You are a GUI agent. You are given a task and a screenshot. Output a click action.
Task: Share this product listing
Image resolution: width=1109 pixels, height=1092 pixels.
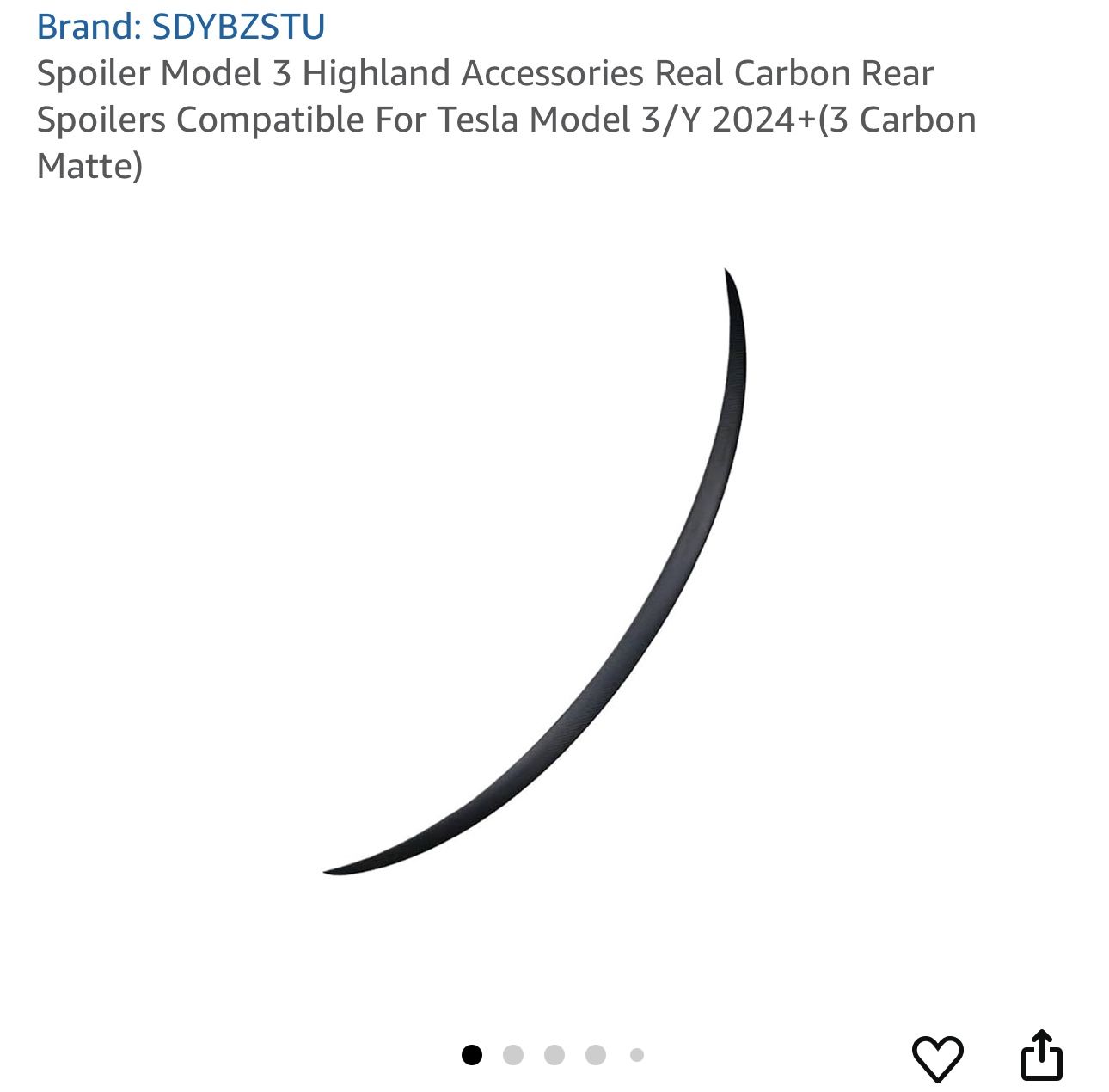[x=1042, y=1055]
